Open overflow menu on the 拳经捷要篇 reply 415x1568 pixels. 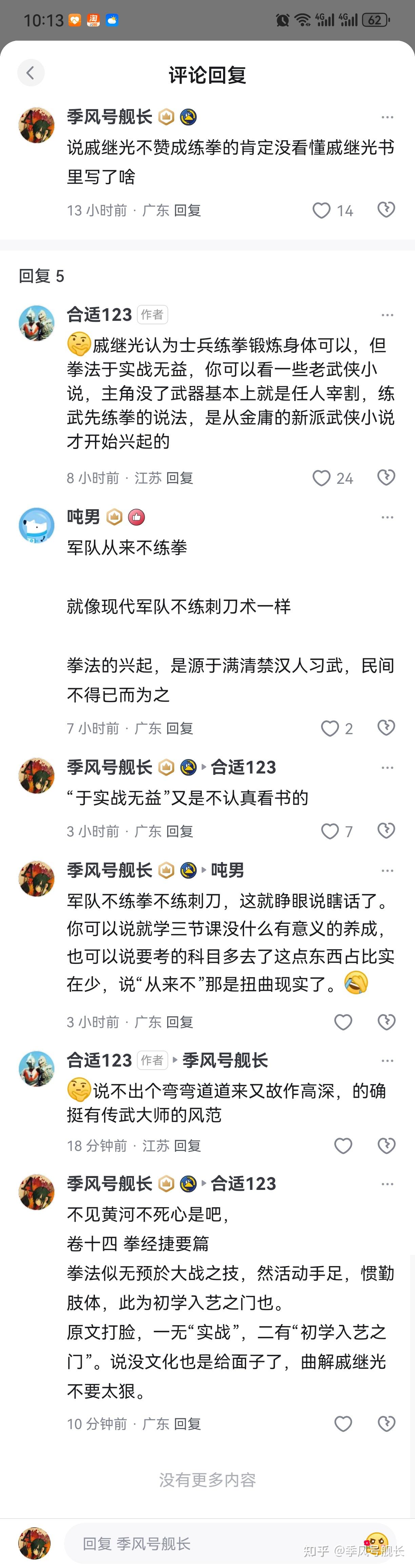(x=387, y=1184)
